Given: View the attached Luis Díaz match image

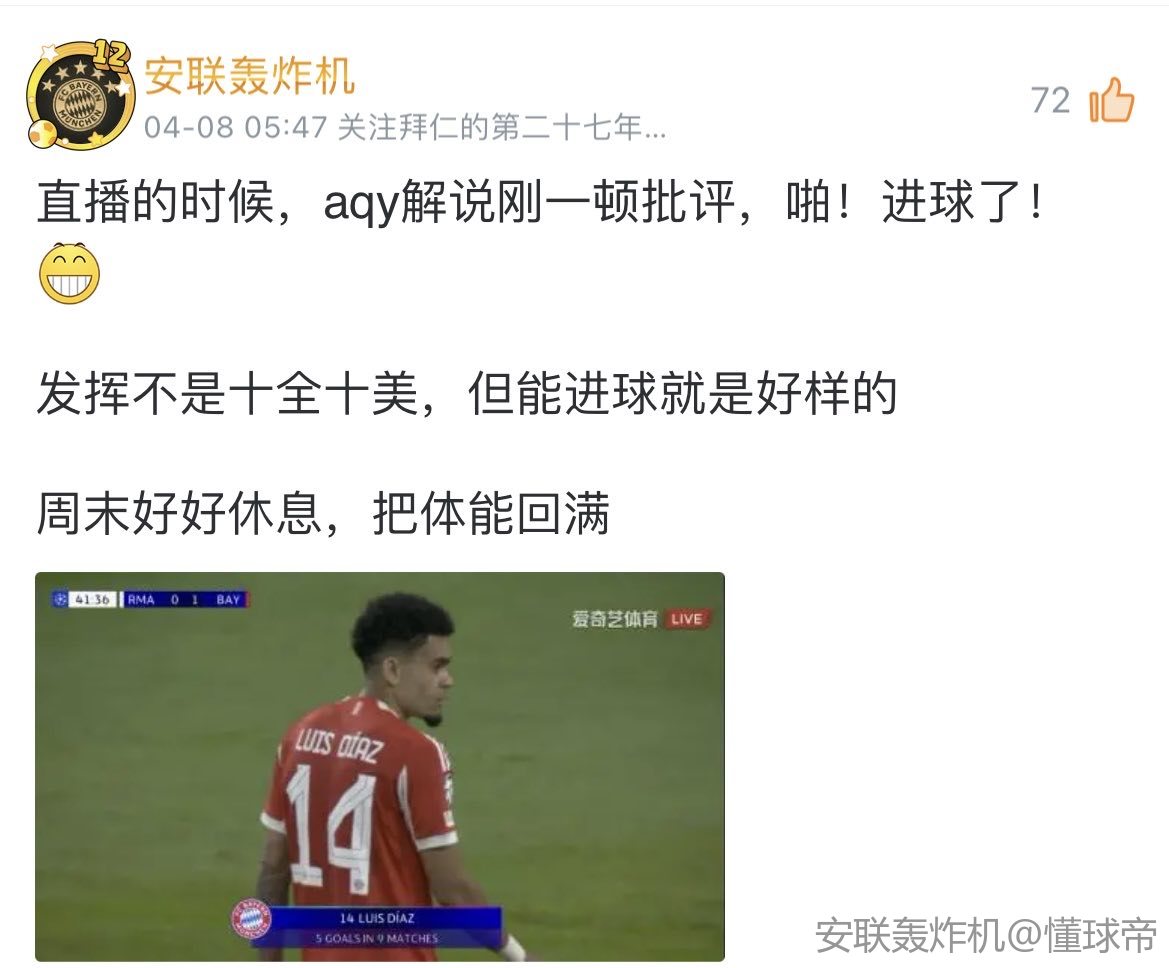Looking at the screenshot, I should pyautogui.click(x=379, y=766).
